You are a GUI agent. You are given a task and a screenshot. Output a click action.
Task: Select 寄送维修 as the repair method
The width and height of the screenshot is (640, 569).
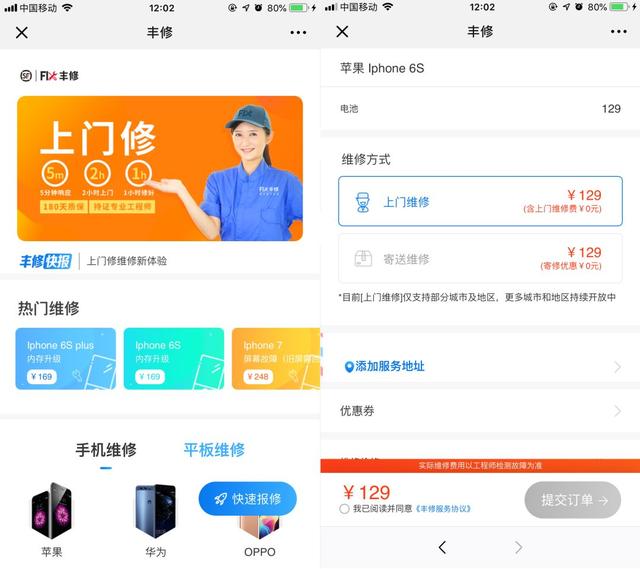coord(479,259)
